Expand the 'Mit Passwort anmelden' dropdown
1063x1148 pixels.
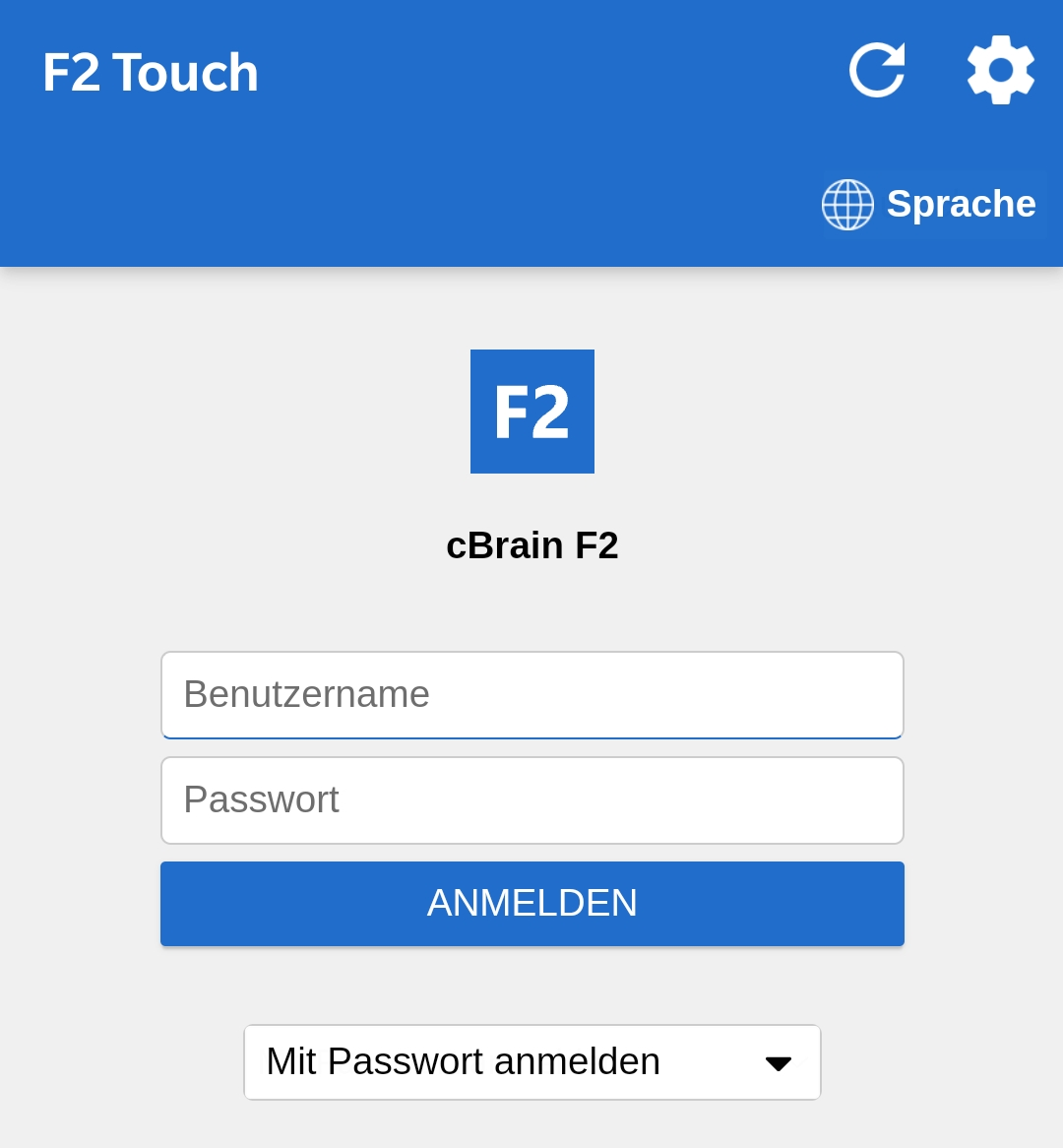[531, 1062]
